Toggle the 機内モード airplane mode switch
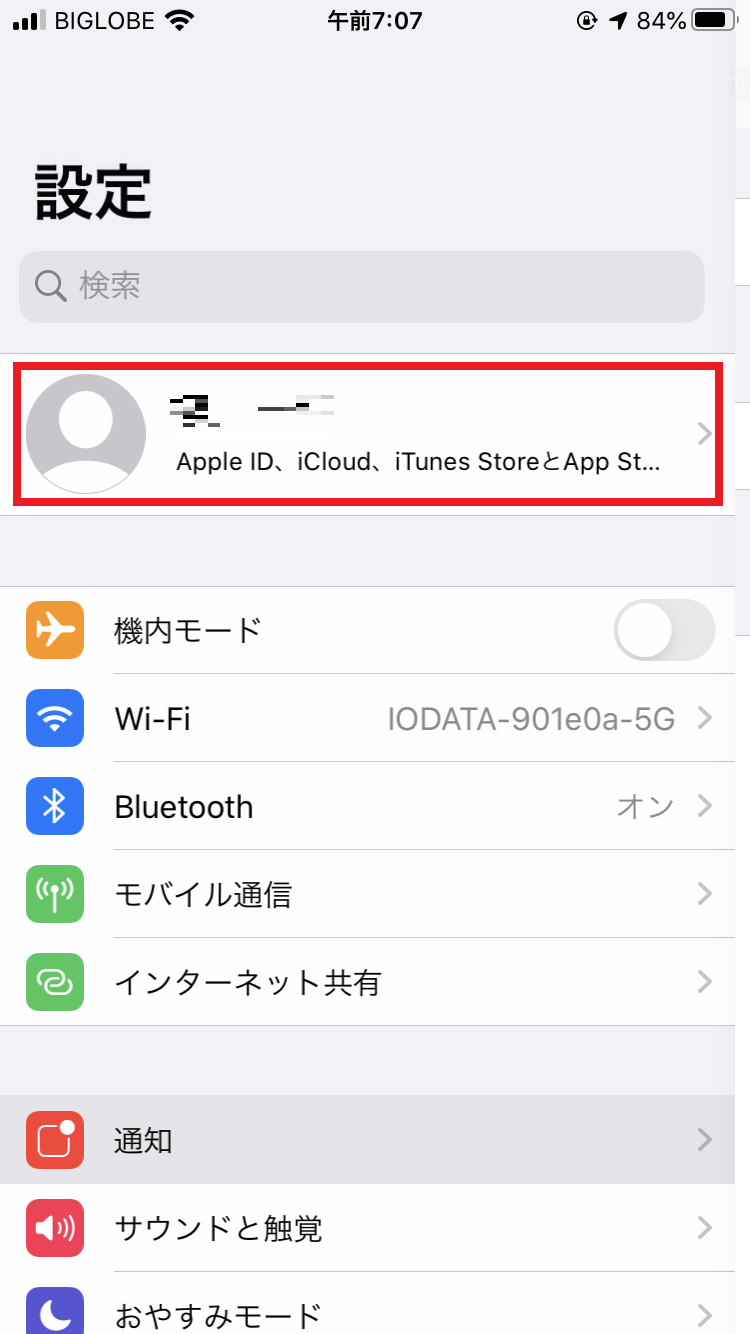Image resolution: width=750 pixels, height=1334 pixels. coord(664,630)
